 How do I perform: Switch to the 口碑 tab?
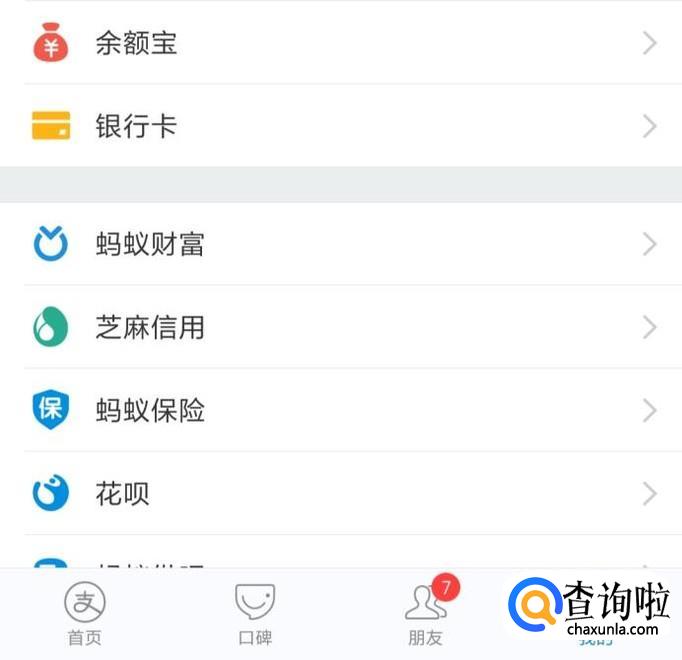click(255, 613)
